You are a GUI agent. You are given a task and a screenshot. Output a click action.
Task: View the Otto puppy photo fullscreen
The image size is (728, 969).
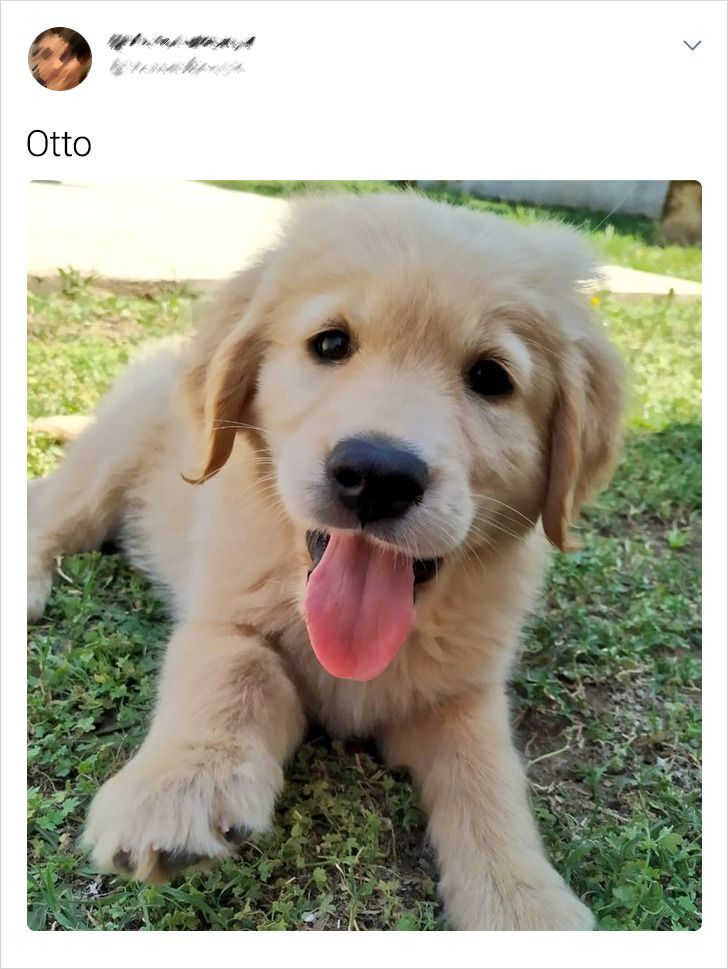pyautogui.click(x=364, y=555)
